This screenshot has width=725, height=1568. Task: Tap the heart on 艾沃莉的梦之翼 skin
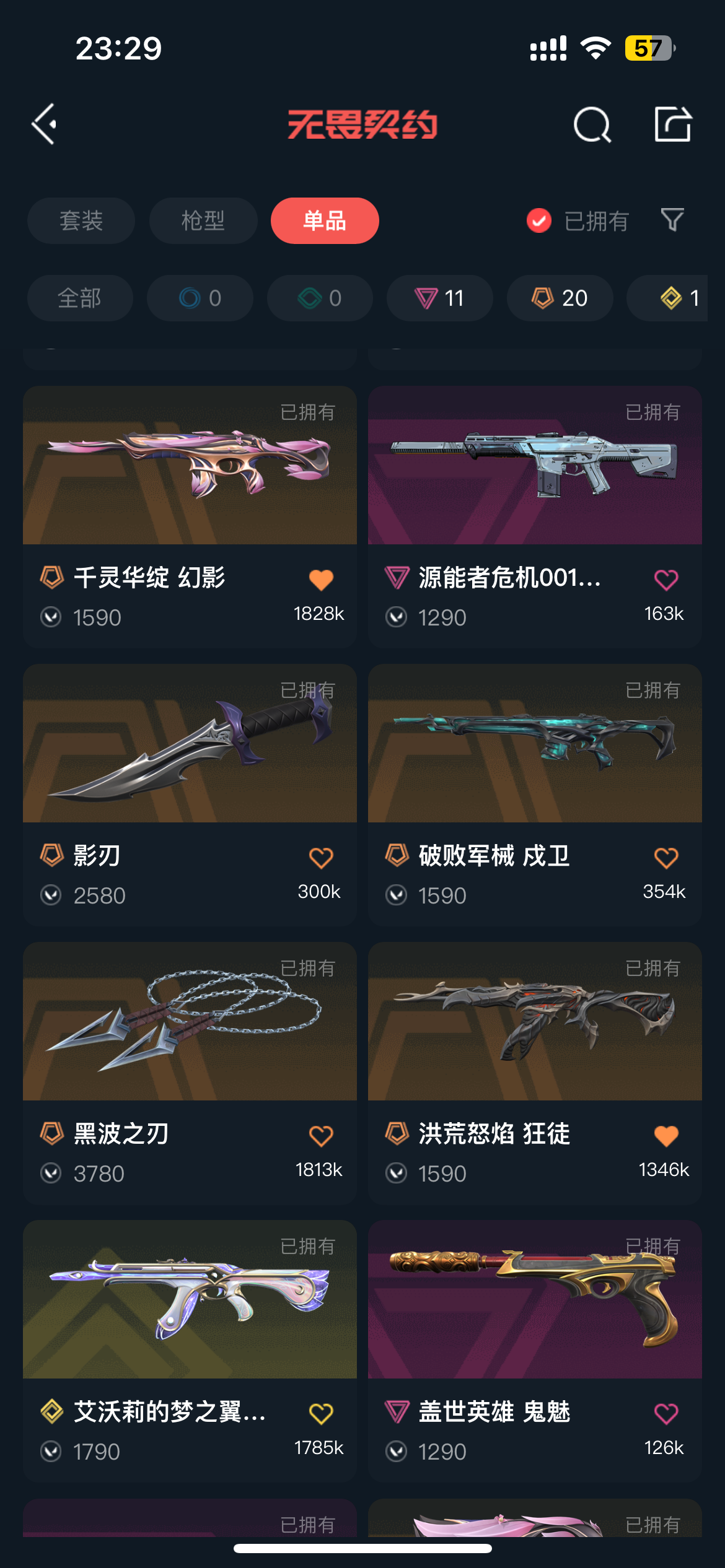[x=321, y=1414]
